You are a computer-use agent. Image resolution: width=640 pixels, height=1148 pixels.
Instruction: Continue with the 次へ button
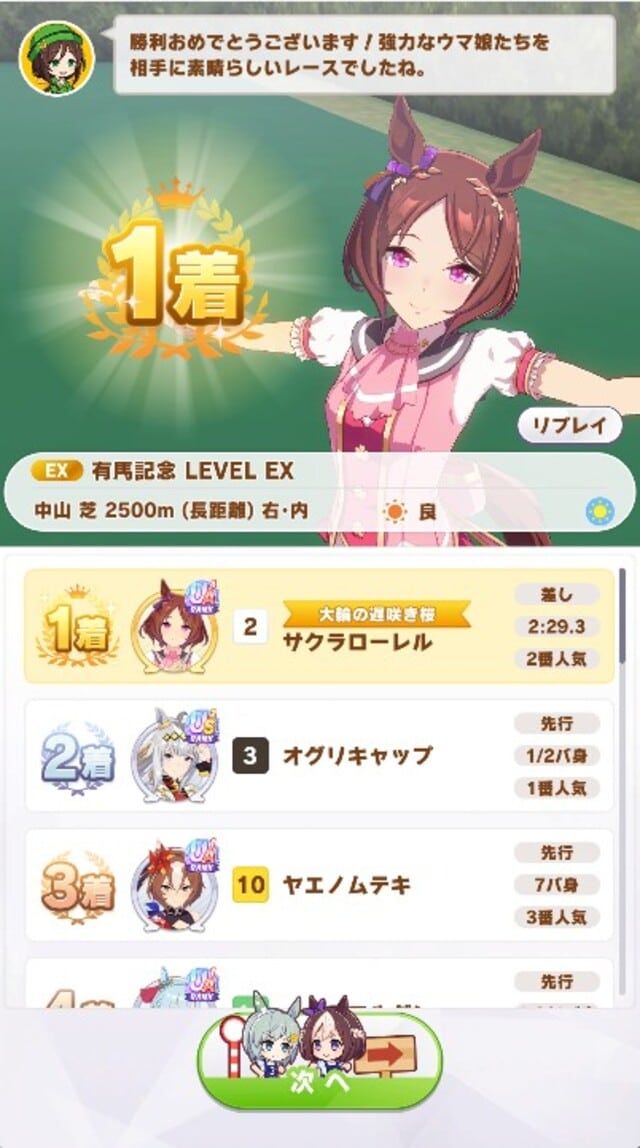320,1064
